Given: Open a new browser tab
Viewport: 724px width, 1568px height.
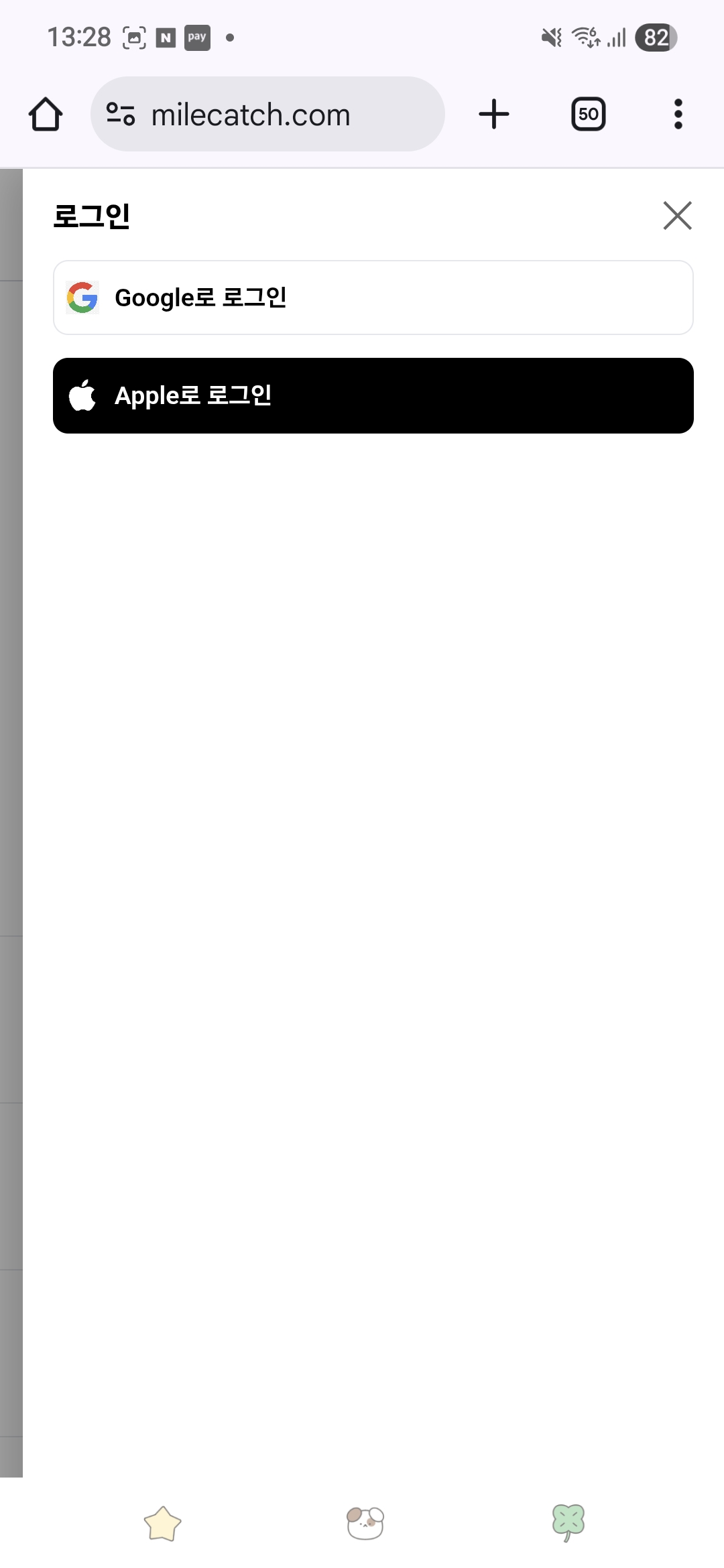Looking at the screenshot, I should click(494, 114).
